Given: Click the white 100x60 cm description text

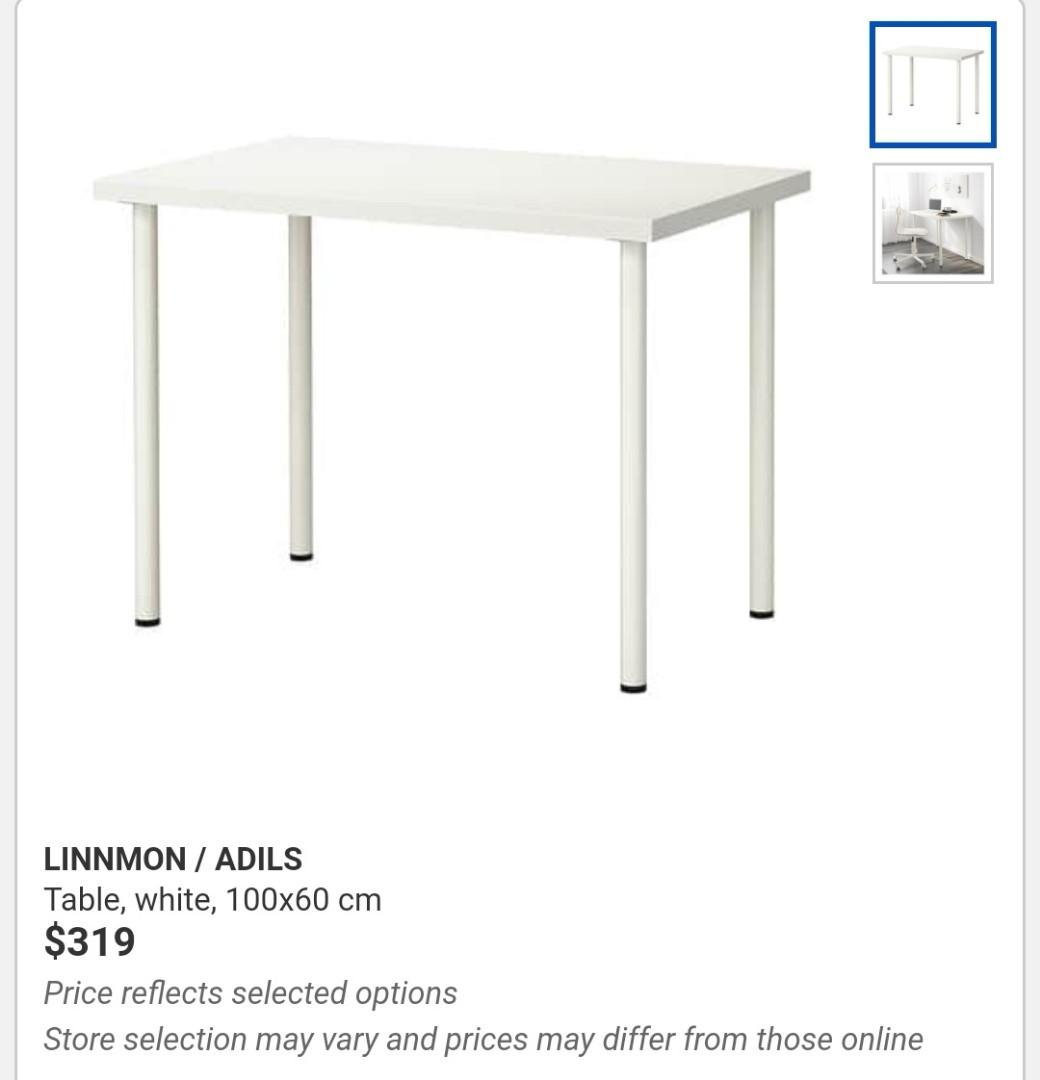Looking at the screenshot, I should pos(212,899).
